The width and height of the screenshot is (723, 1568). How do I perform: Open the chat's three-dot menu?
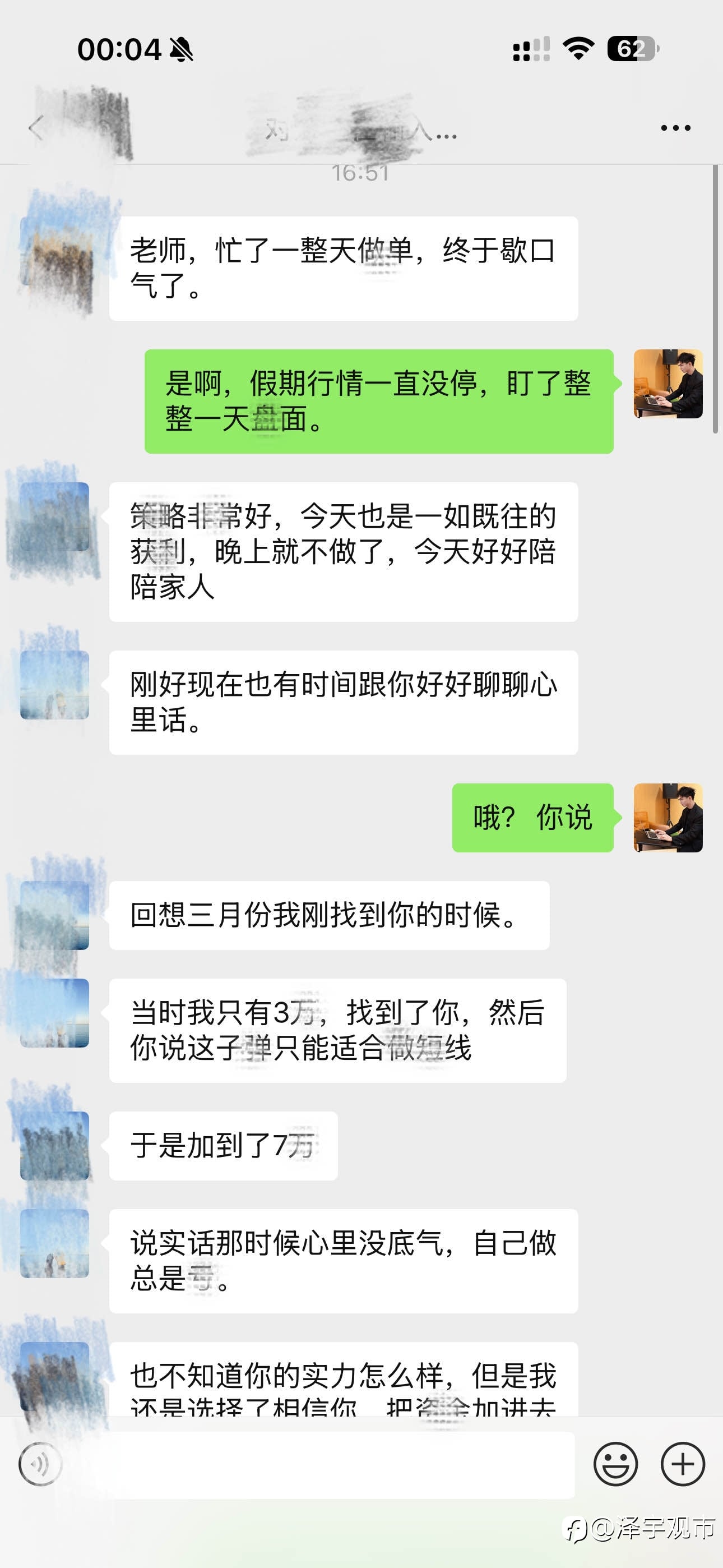tap(675, 128)
